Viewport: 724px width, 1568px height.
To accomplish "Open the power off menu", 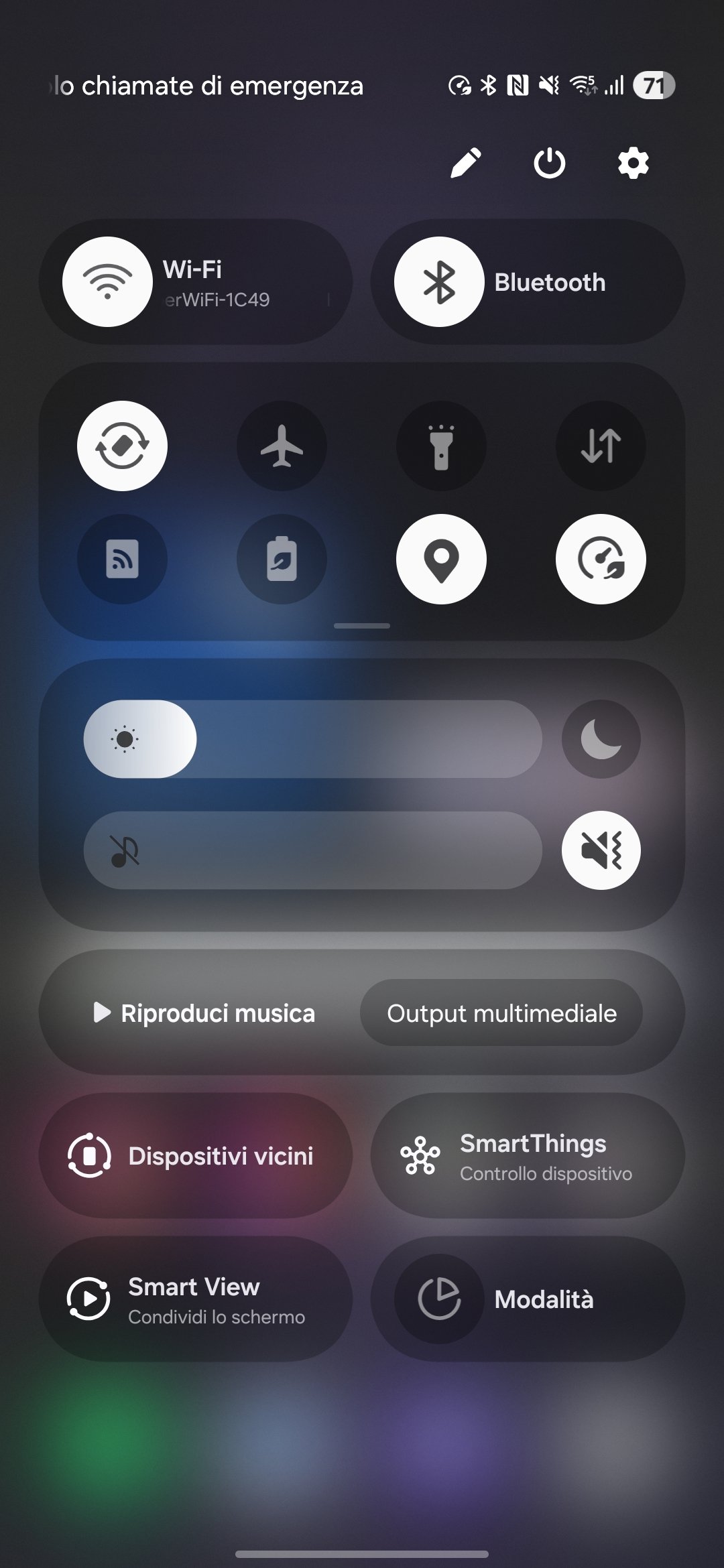I will (549, 163).
